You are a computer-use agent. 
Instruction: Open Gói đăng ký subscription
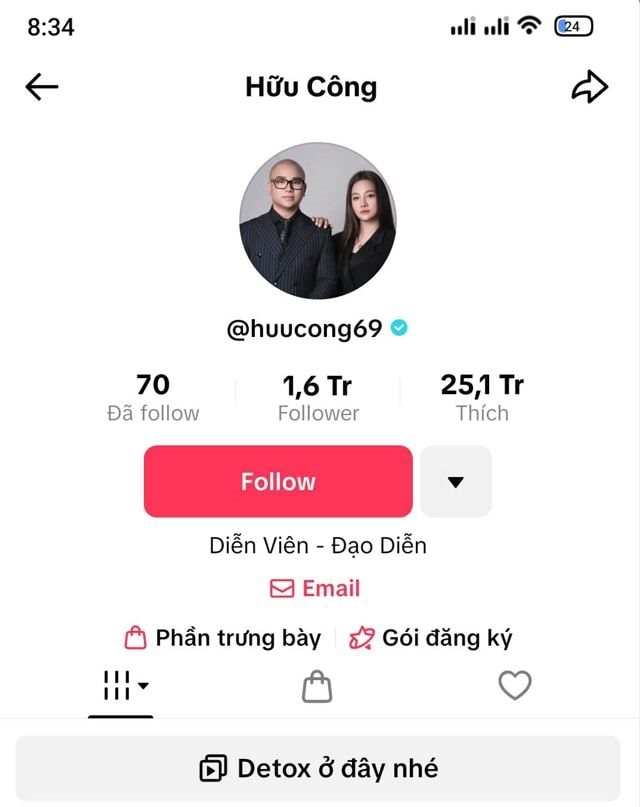pos(431,638)
